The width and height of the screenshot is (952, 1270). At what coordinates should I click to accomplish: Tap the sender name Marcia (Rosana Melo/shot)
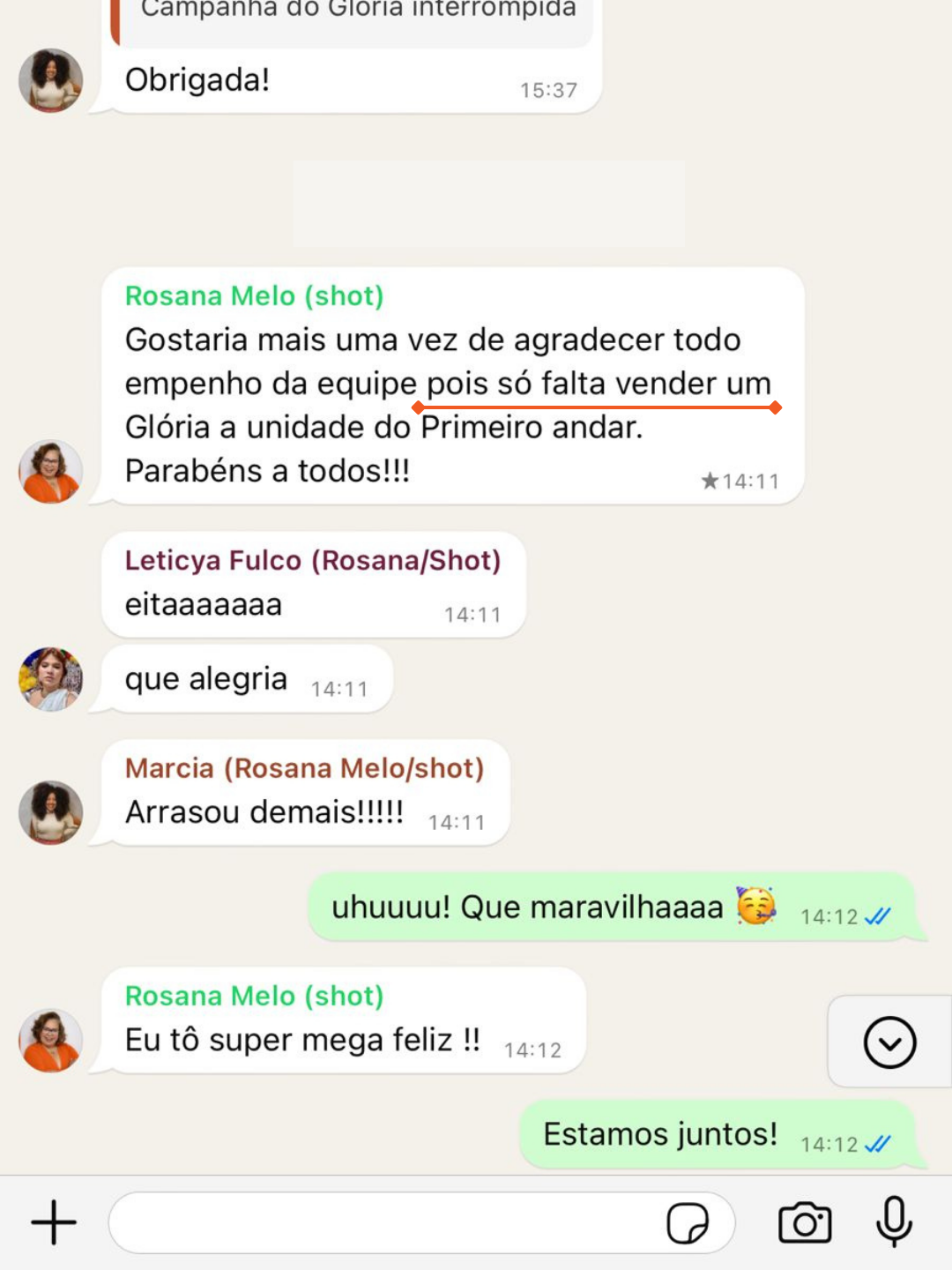coord(304,768)
